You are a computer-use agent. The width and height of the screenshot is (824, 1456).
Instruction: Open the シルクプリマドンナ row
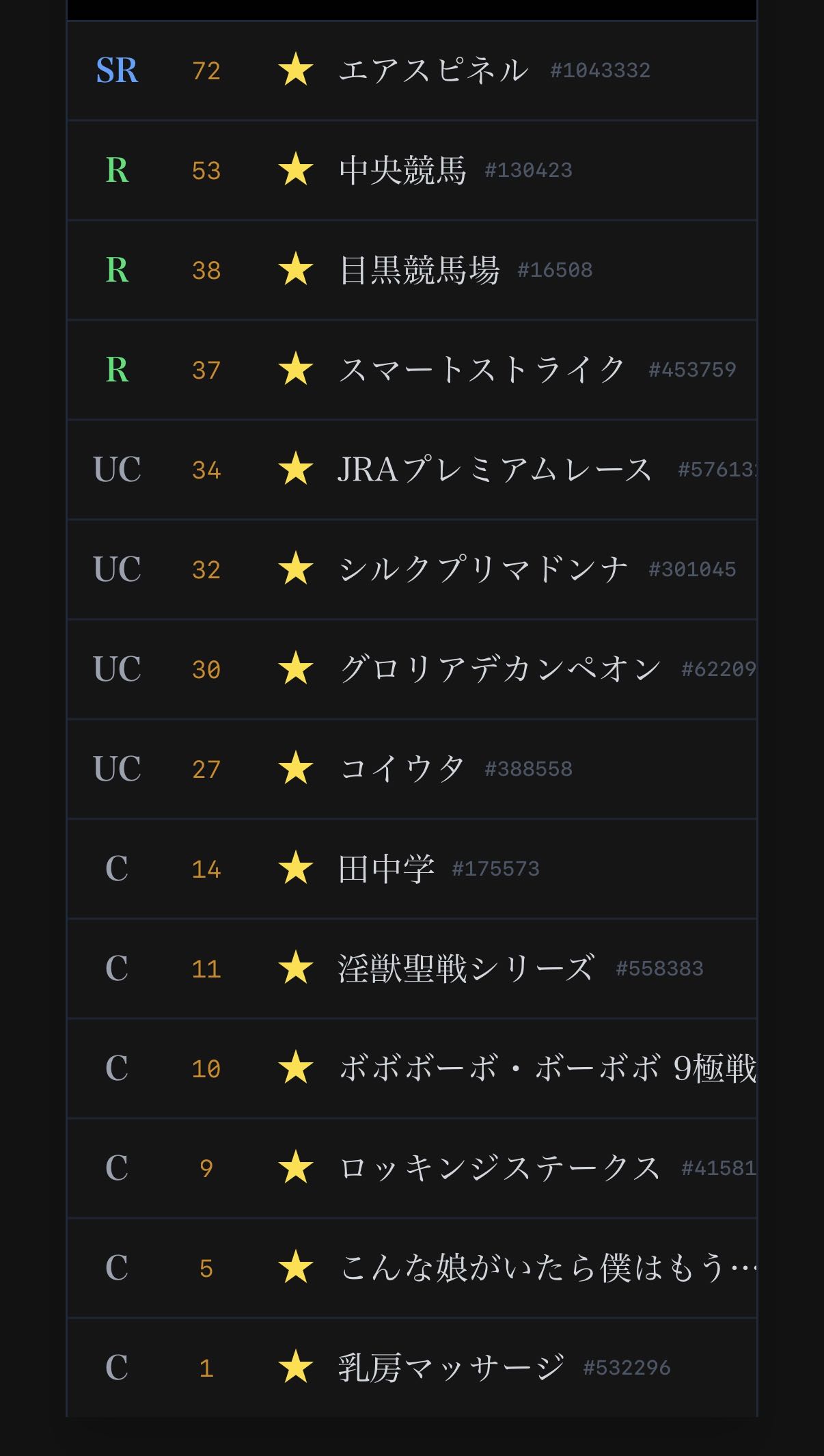(x=482, y=569)
